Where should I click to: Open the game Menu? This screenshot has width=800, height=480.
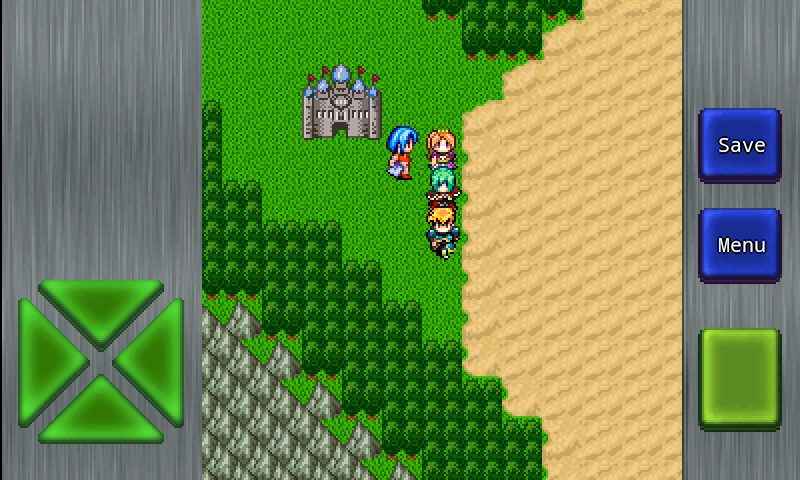tap(740, 245)
